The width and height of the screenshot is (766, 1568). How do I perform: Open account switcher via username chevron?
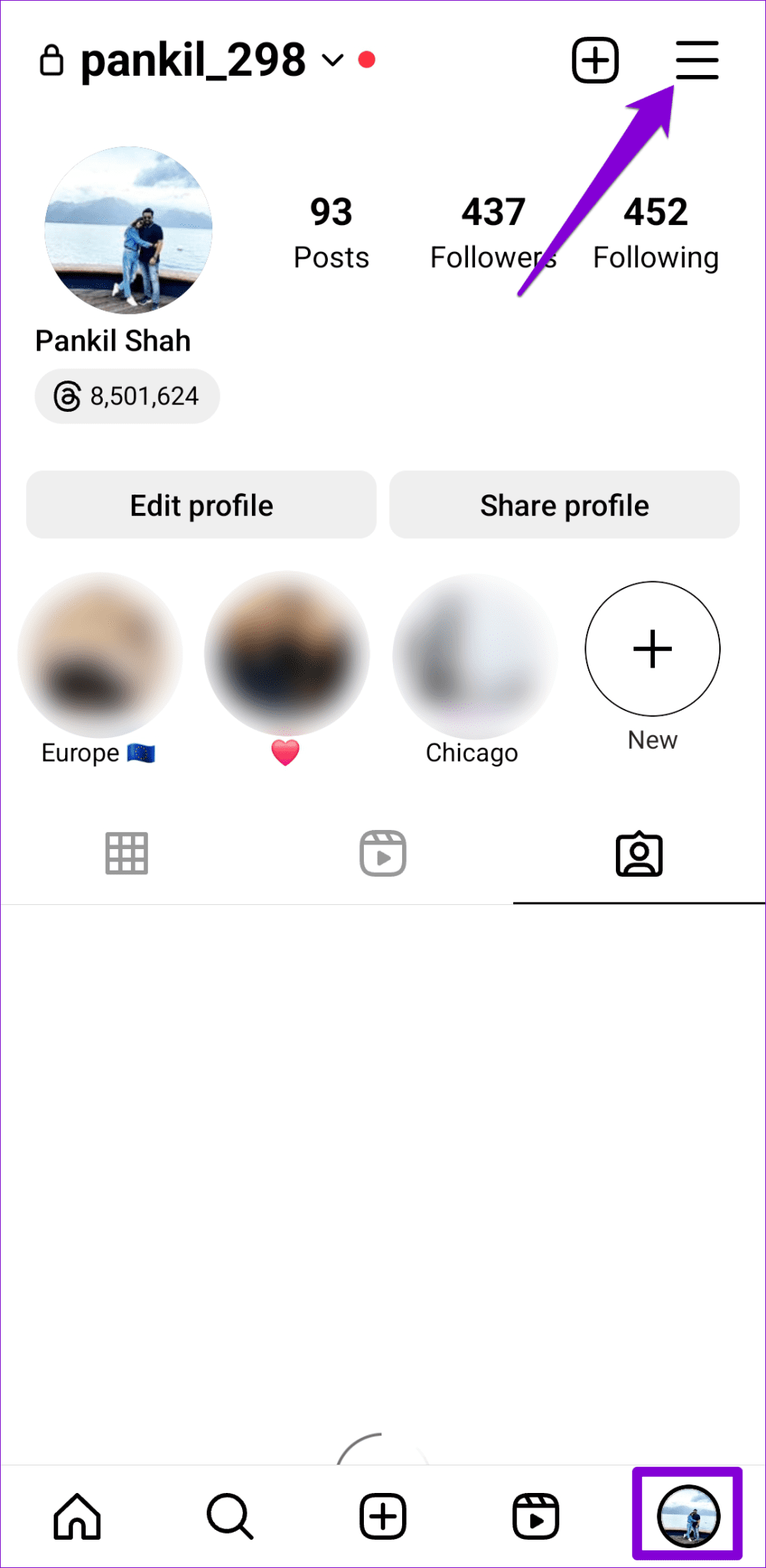[x=331, y=61]
